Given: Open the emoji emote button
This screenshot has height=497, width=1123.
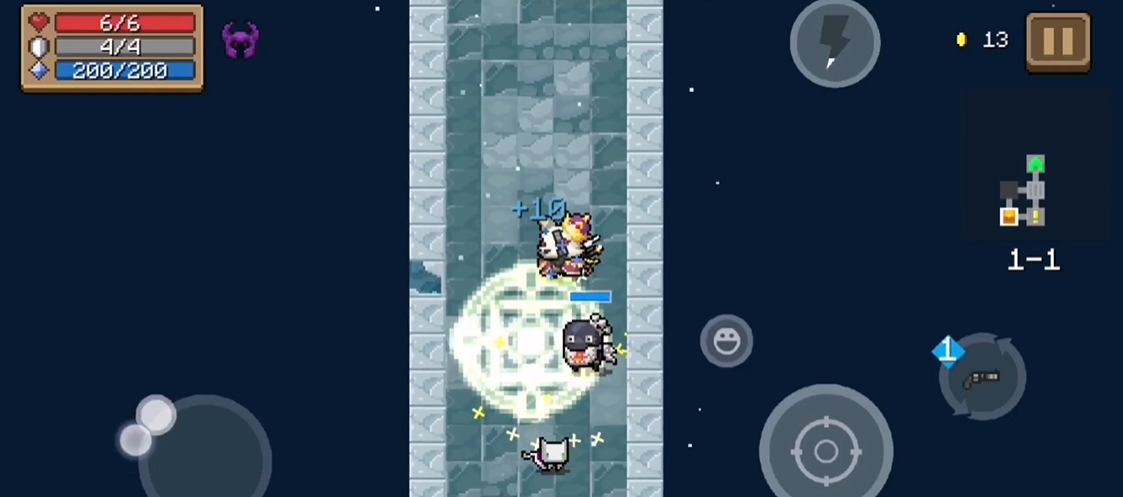Looking at the screenshot, I should (726, 341).
